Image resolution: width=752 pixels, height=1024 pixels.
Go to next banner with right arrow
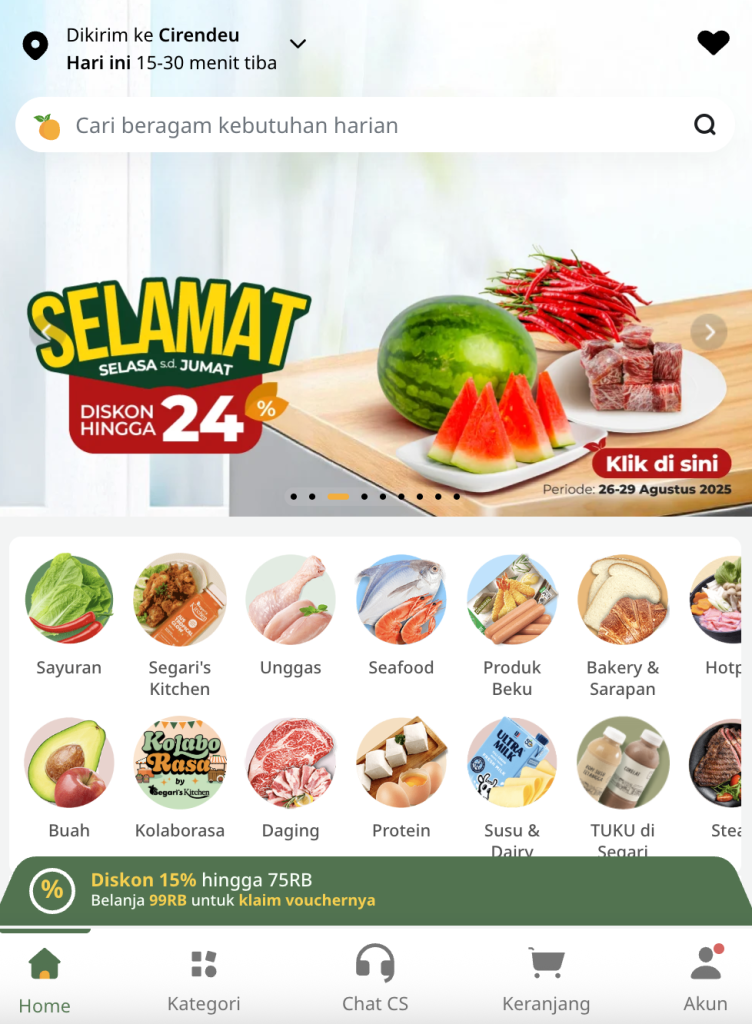[709, 332]
